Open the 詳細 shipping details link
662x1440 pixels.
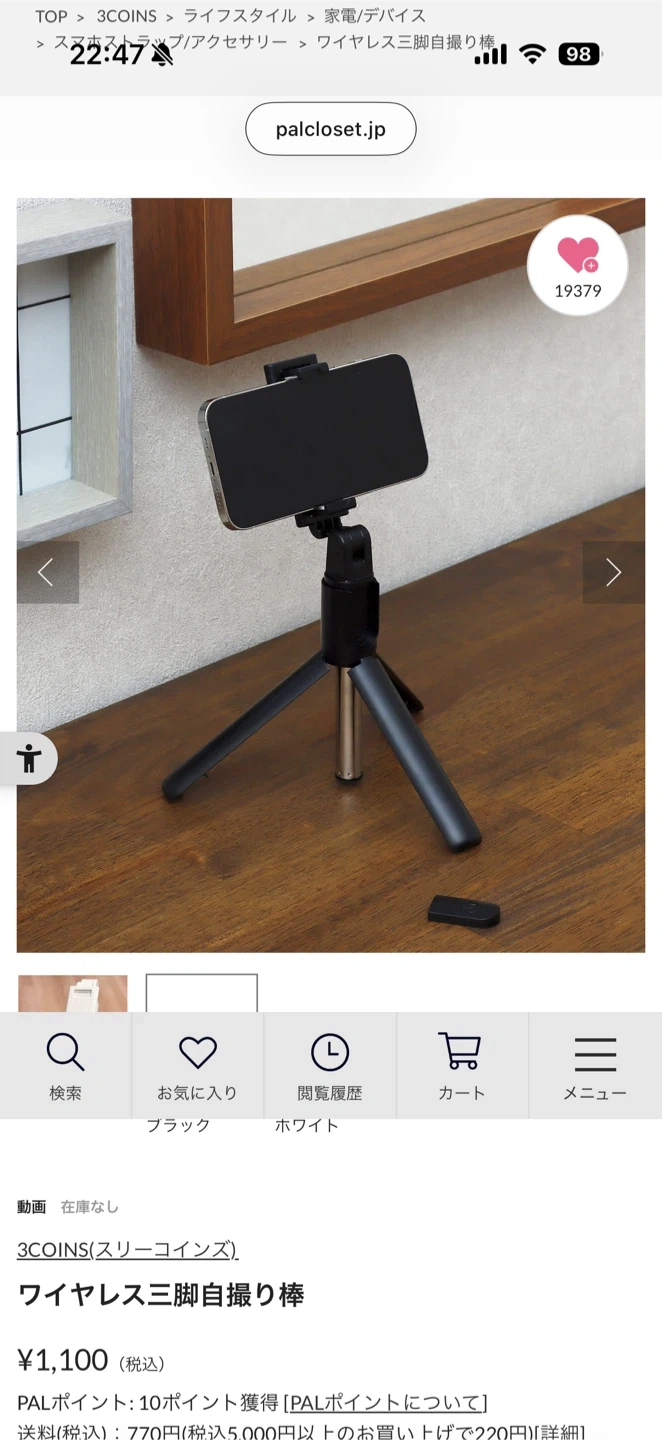[561, 1432]
